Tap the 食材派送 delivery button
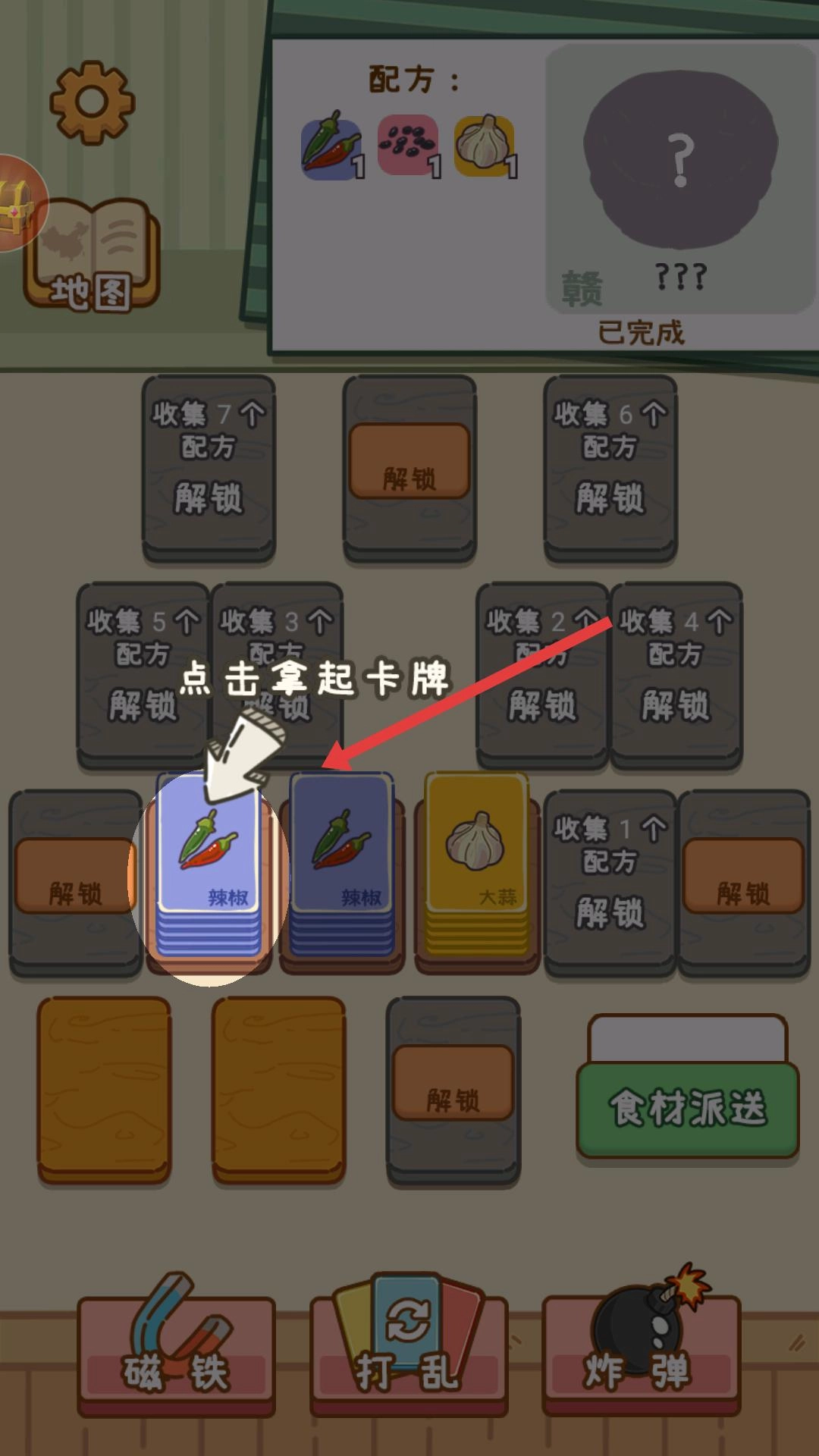This screenshot has height=1456, width=819. [687, 1109]
